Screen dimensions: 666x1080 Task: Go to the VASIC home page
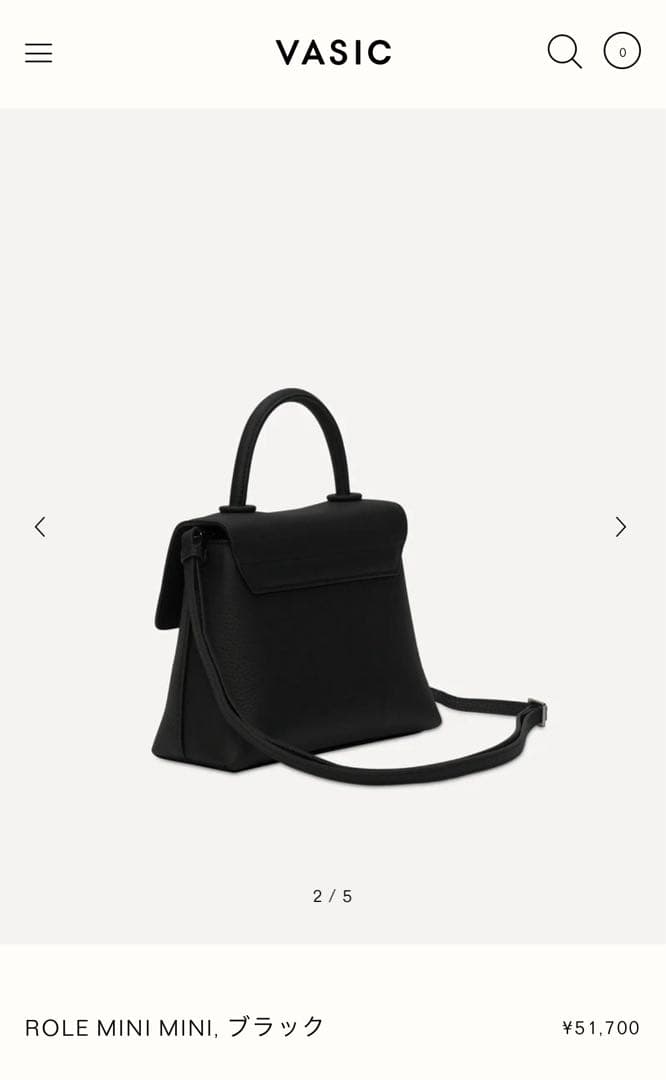[333, 52]
